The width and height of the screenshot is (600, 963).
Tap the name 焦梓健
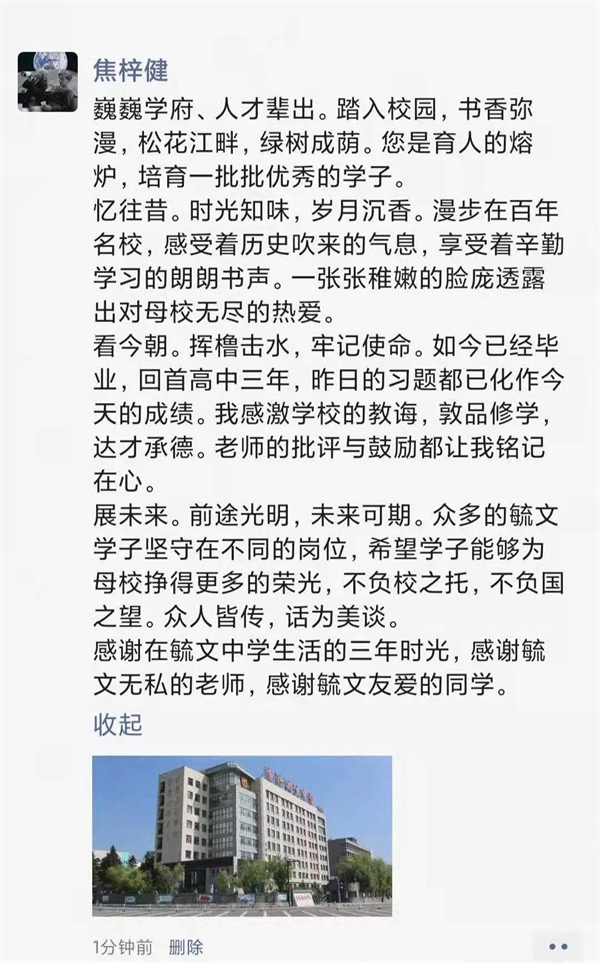(131, 70)
